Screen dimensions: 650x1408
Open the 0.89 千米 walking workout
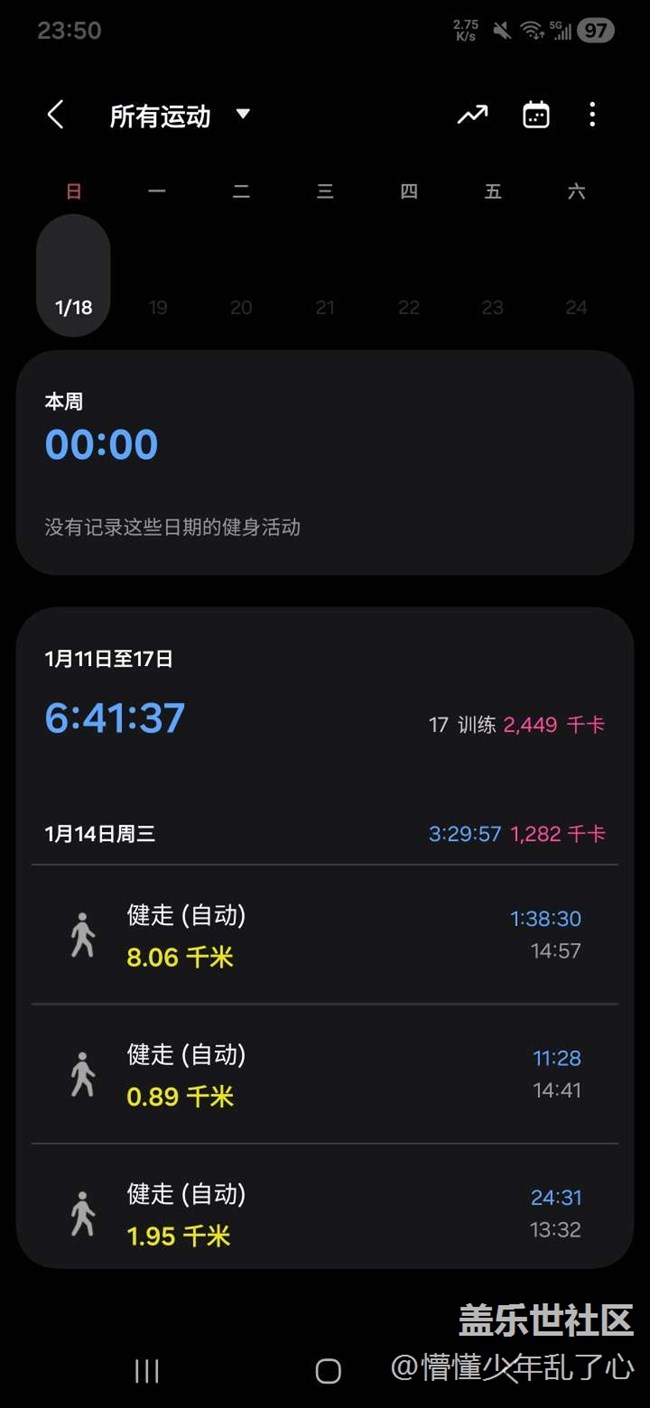tap(325, 1074)
